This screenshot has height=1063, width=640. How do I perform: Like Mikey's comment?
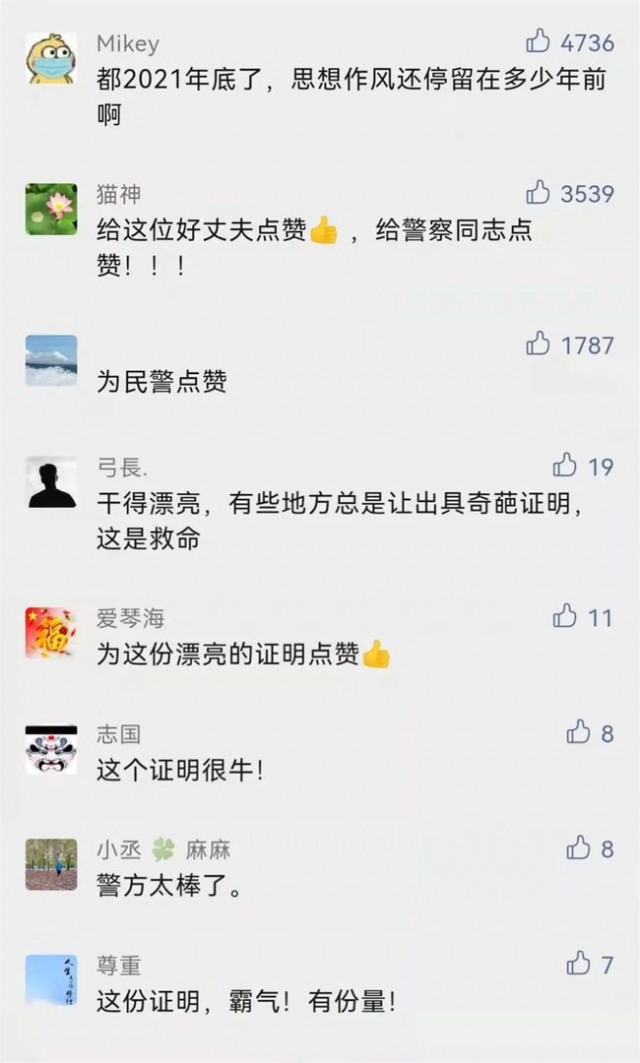coord(538,41)
